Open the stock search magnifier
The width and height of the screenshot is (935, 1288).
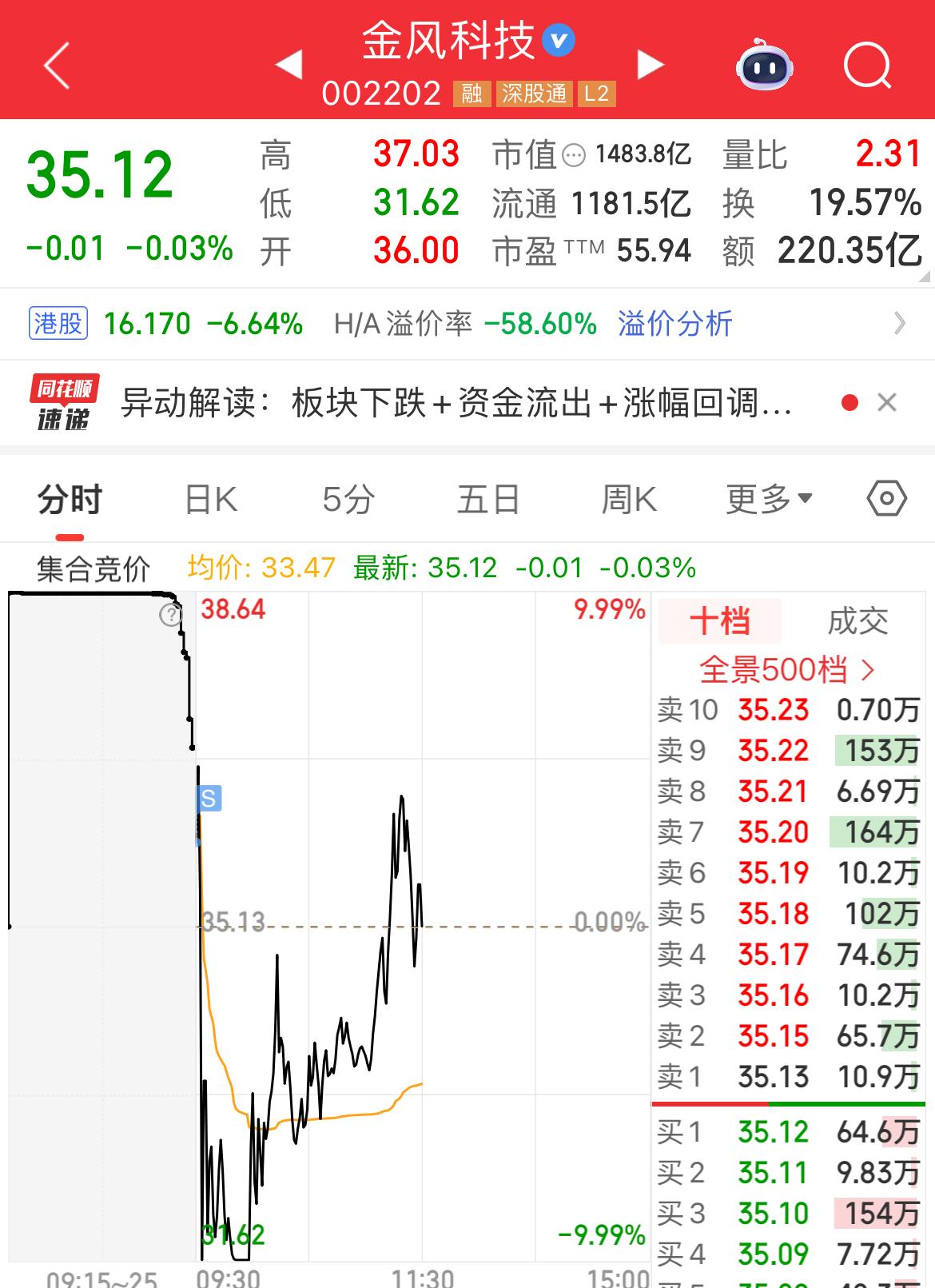867,66
